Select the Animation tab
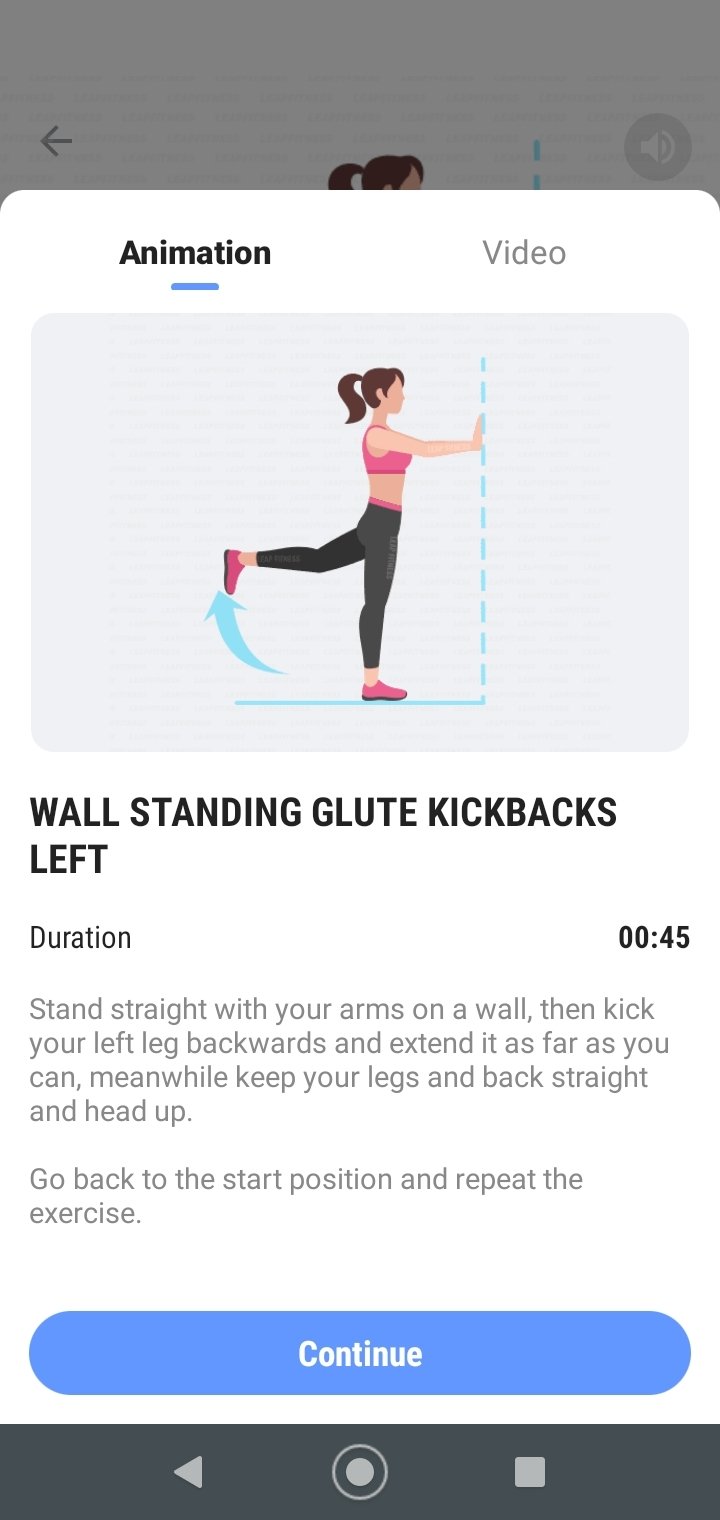The width and height of the screenshot is (720, 1520). tap(195, 253)
